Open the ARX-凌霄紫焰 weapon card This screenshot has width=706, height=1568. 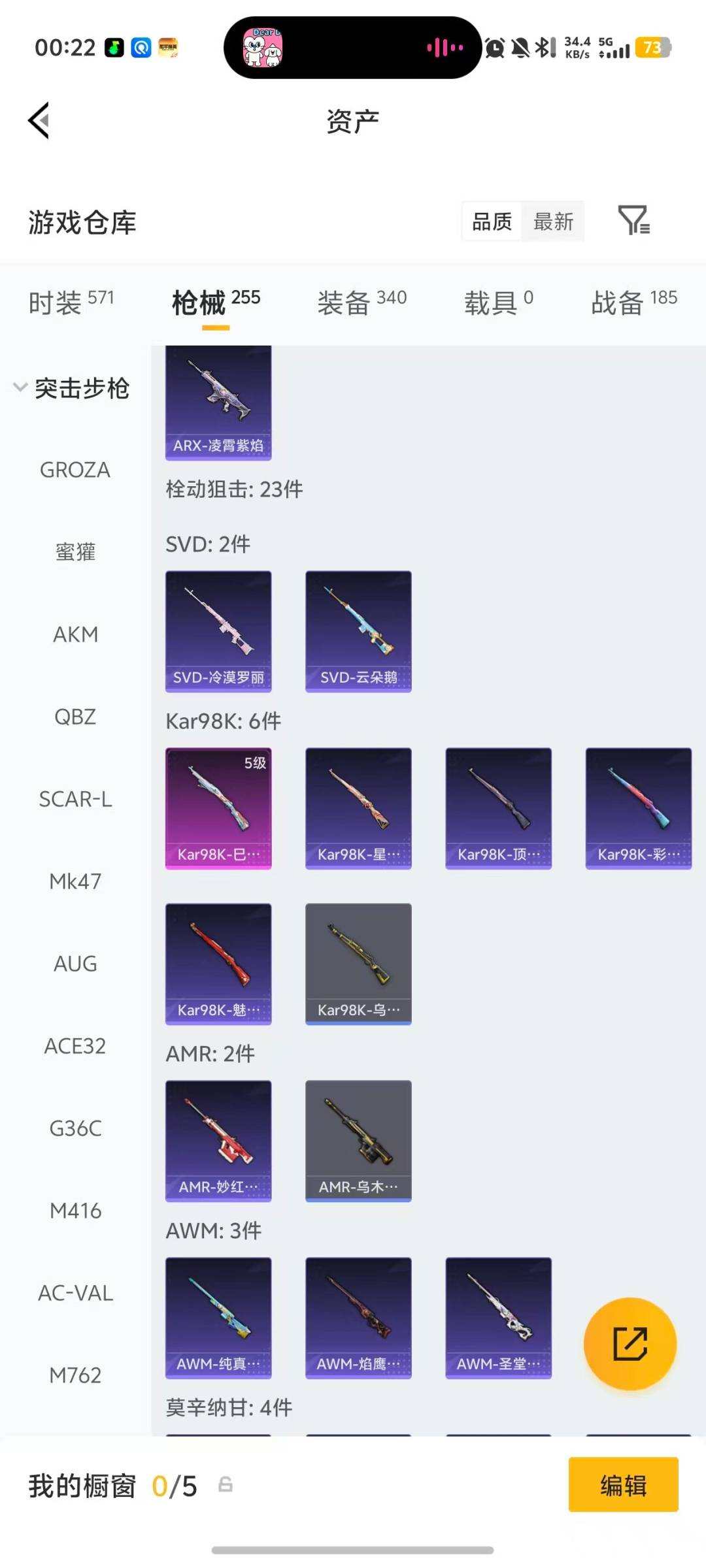click(218, 402)
